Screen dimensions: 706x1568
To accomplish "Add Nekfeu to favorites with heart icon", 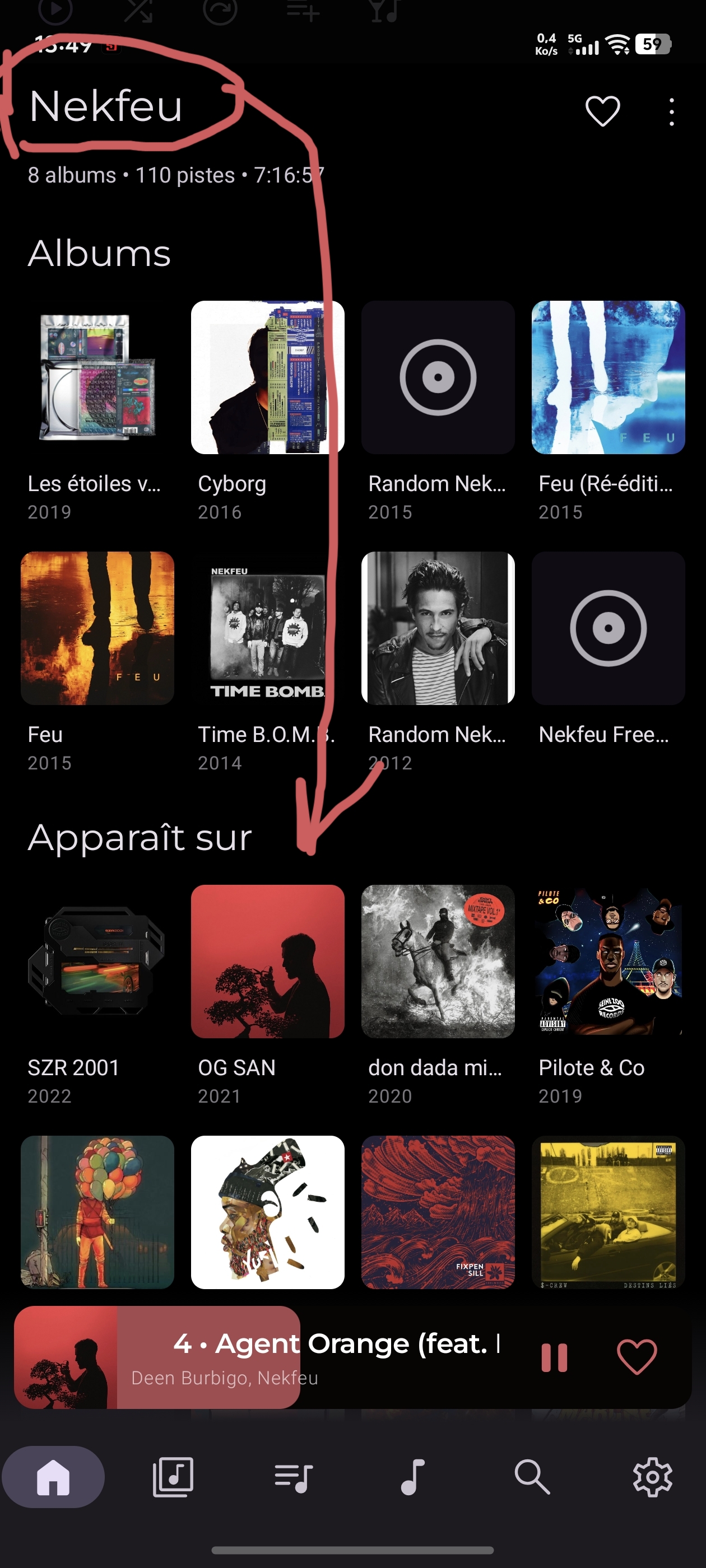I will tap(602, 111).
